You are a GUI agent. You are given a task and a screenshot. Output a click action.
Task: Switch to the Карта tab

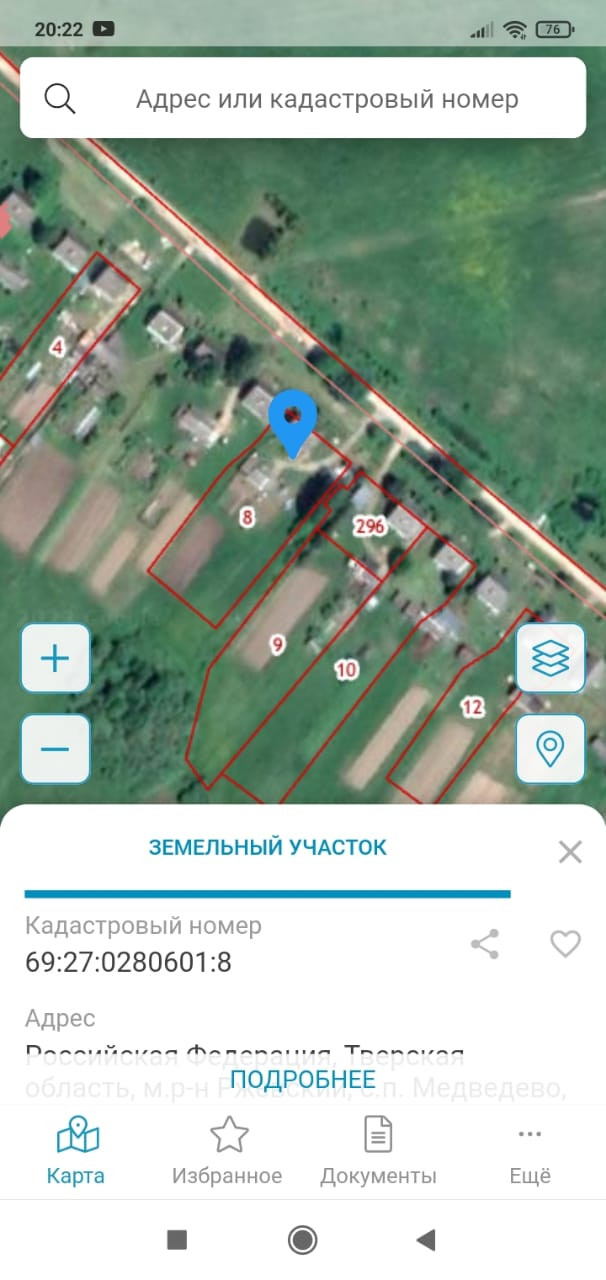76,1152
